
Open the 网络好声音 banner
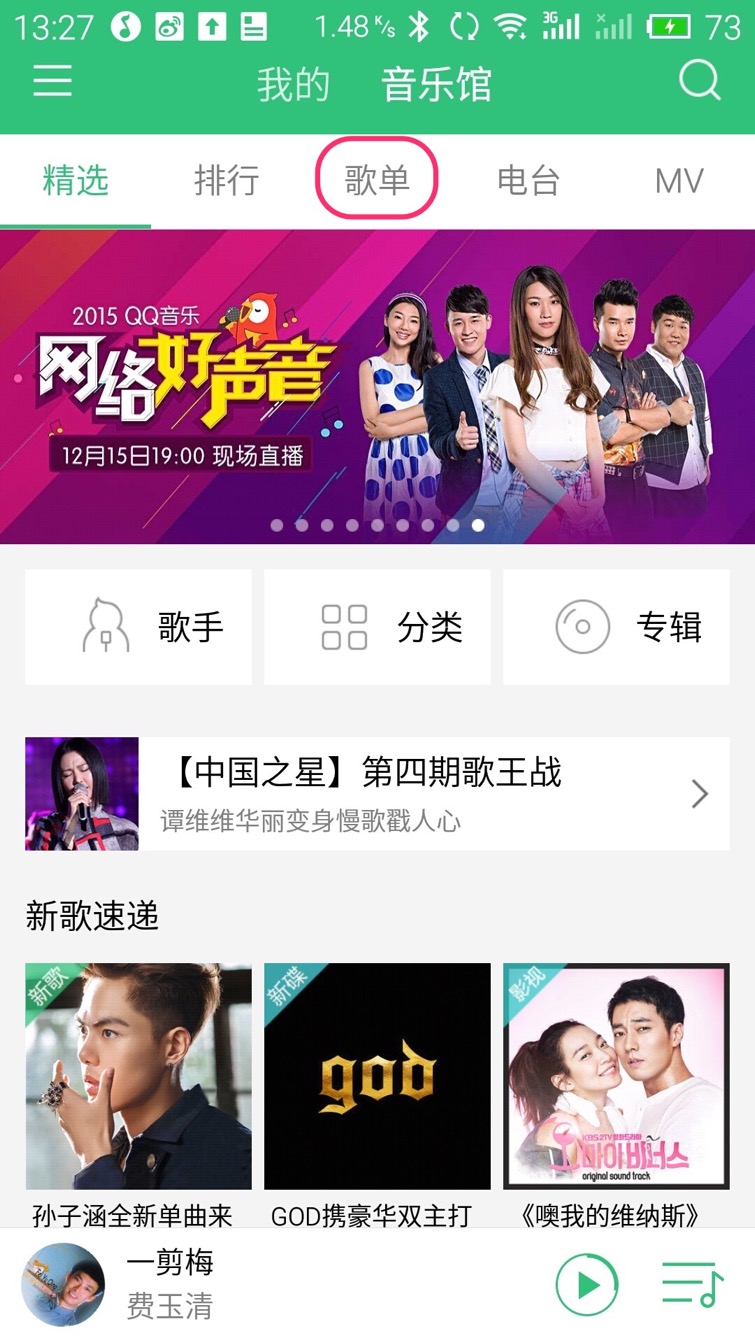click(x=377, y=387)
